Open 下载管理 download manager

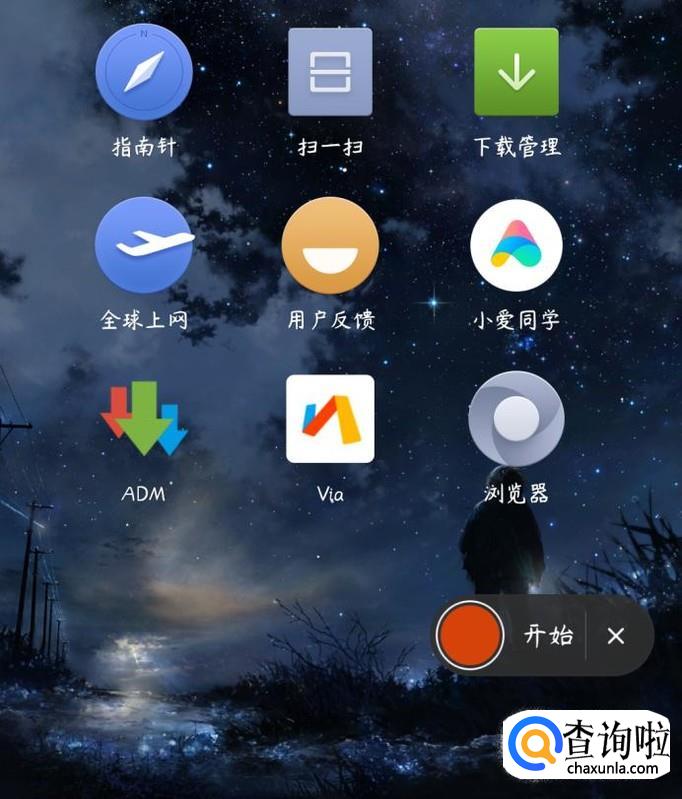(x=516, y=72)
